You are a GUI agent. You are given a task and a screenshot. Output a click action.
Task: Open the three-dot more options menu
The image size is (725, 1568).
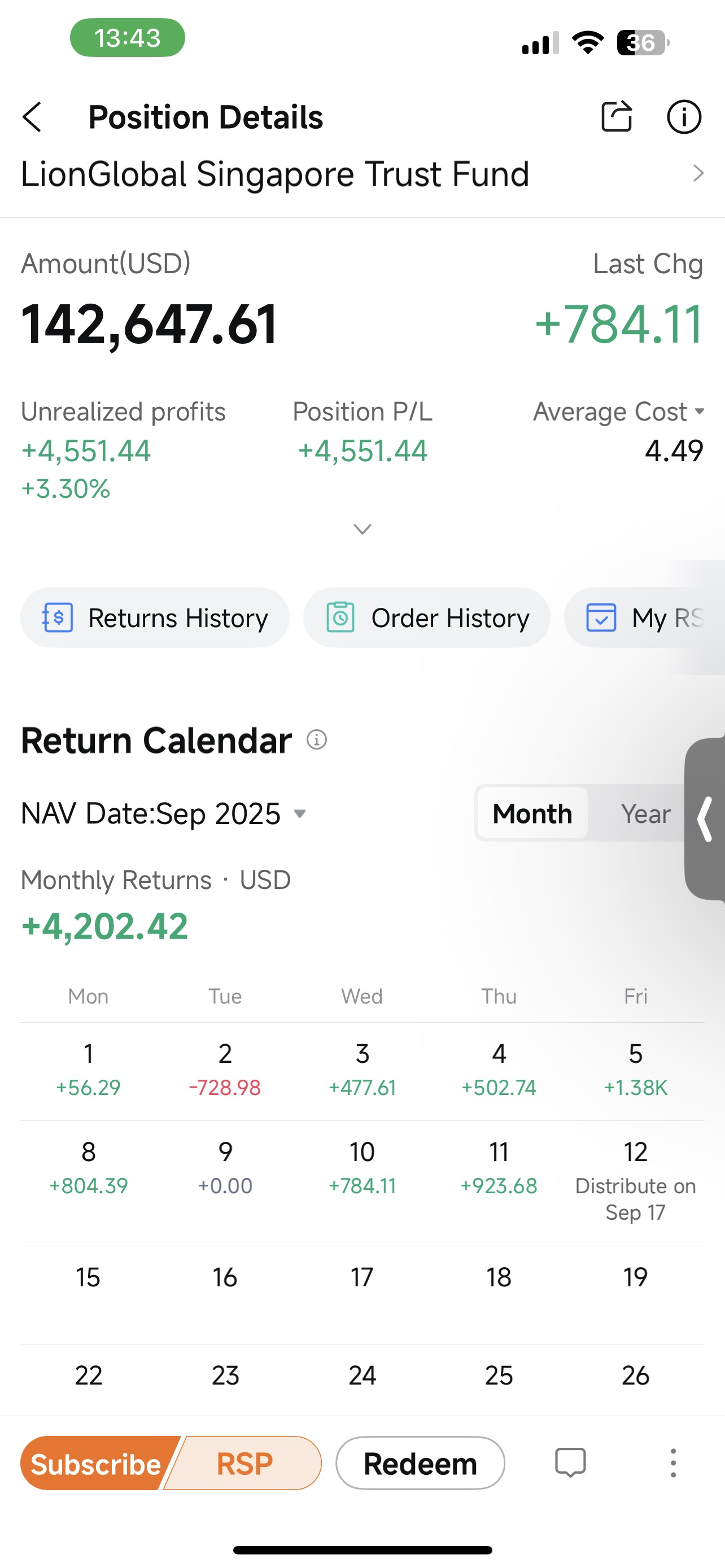[x=672, y=1464]
